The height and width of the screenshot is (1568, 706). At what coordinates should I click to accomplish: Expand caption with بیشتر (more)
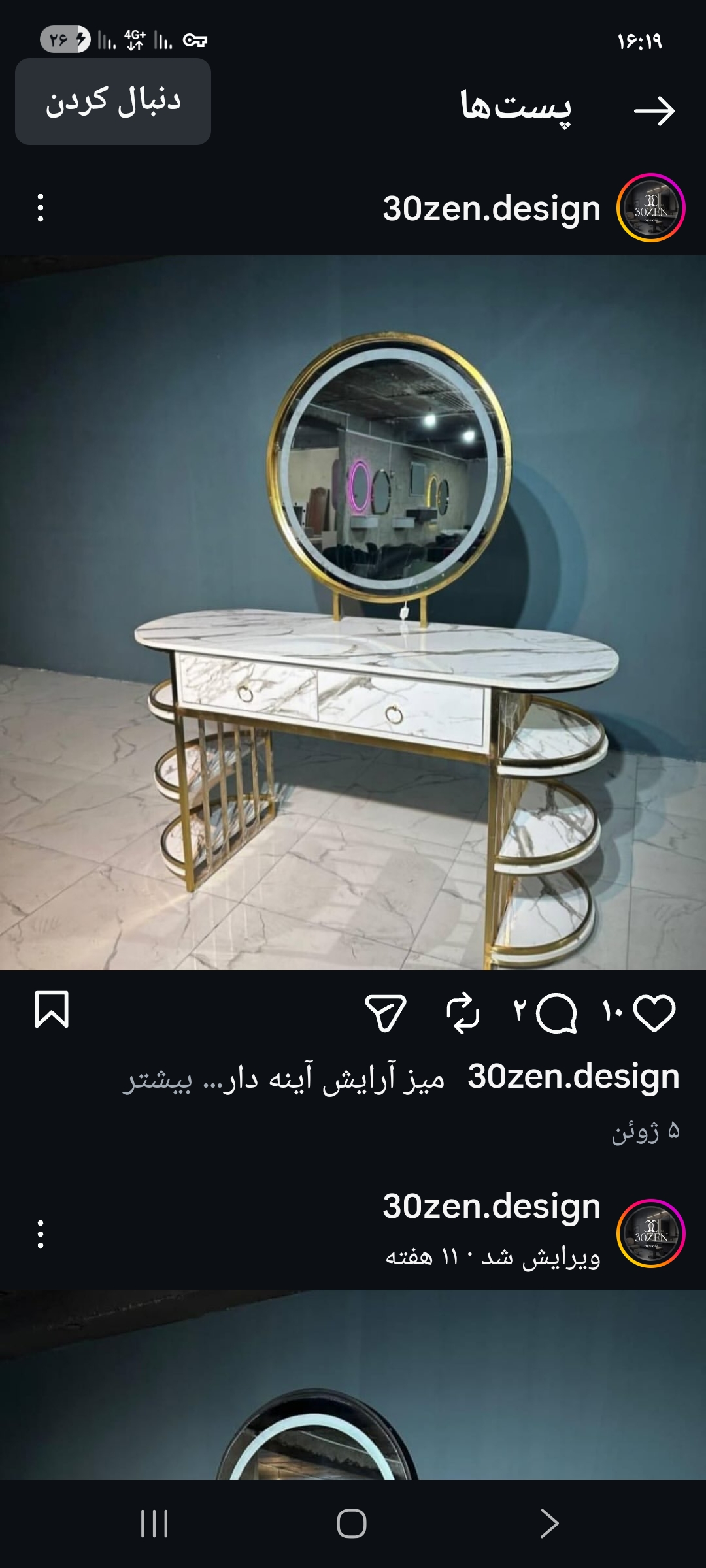pos(158,1079)
